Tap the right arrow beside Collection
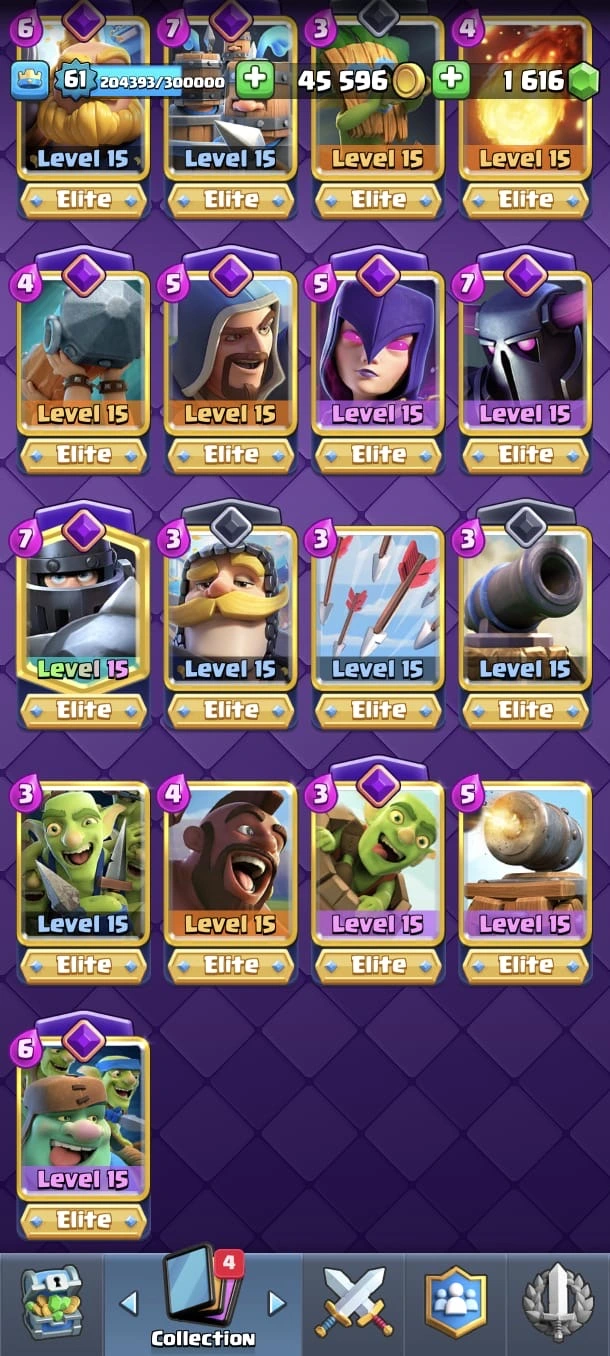The width and height of the screenshot is (610, 1356). (277, 1303)
